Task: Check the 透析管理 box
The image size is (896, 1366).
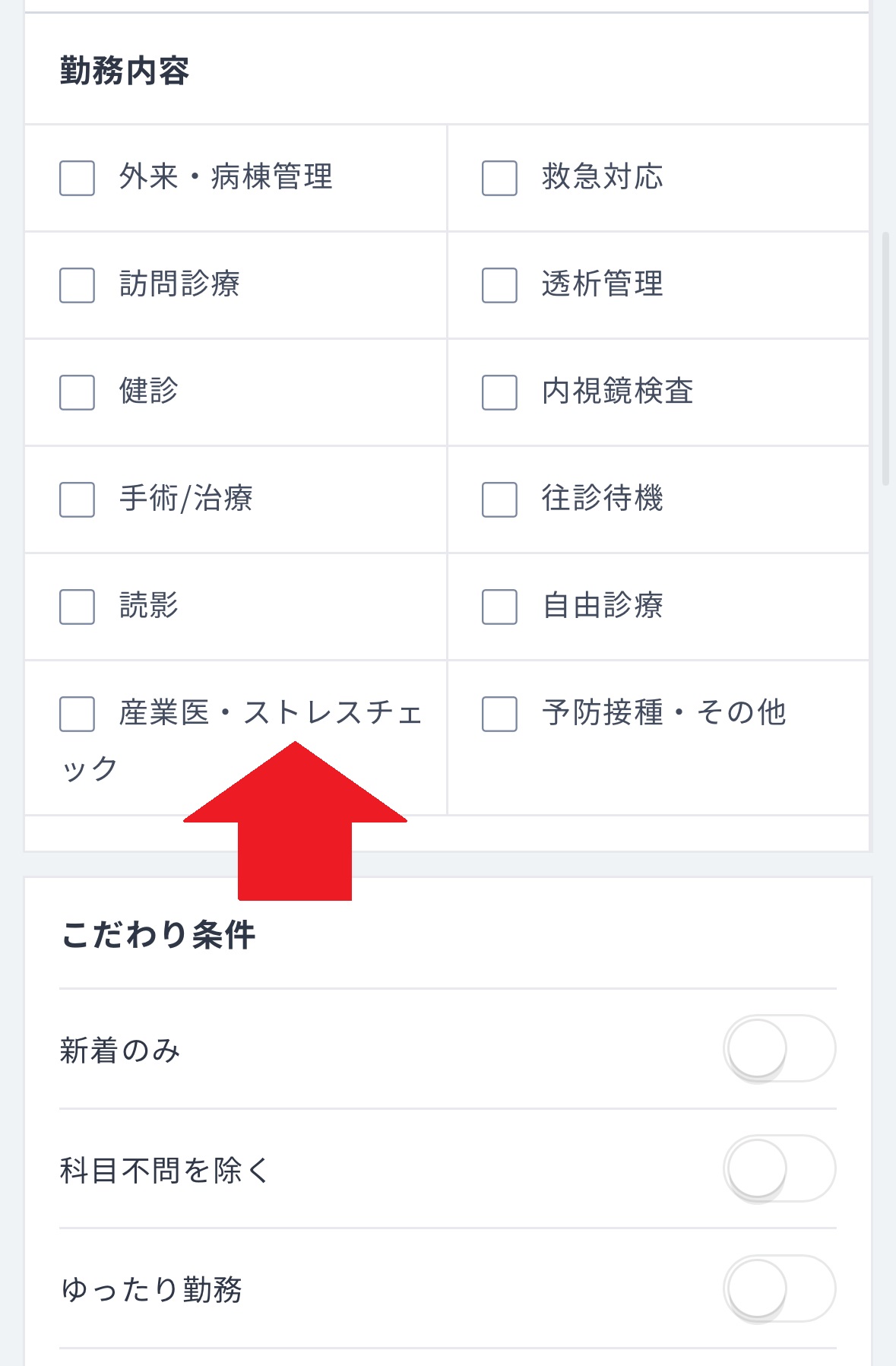Action: pyautogui.click(x=499, y=285)
